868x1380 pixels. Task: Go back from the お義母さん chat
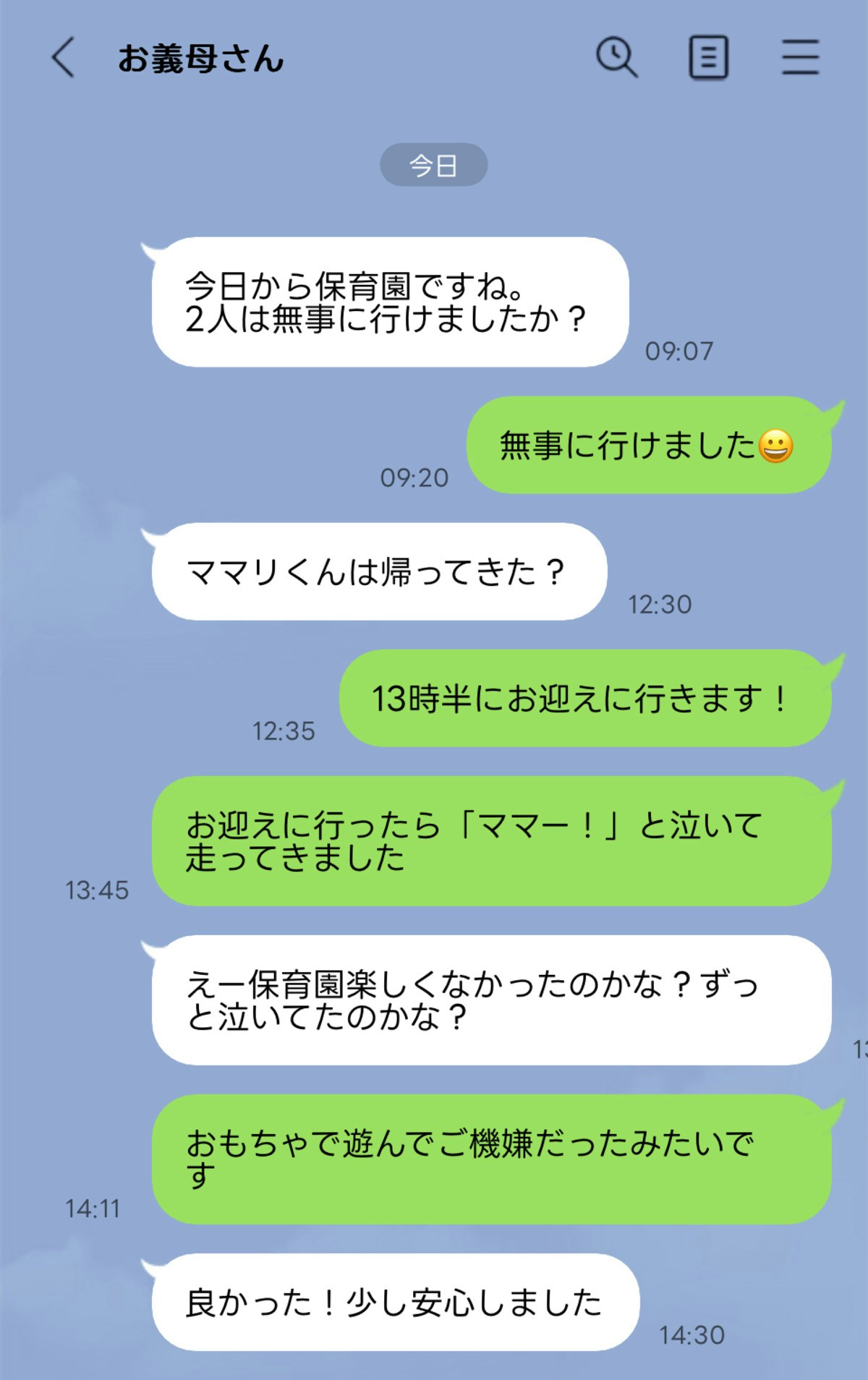pos(63,58)
